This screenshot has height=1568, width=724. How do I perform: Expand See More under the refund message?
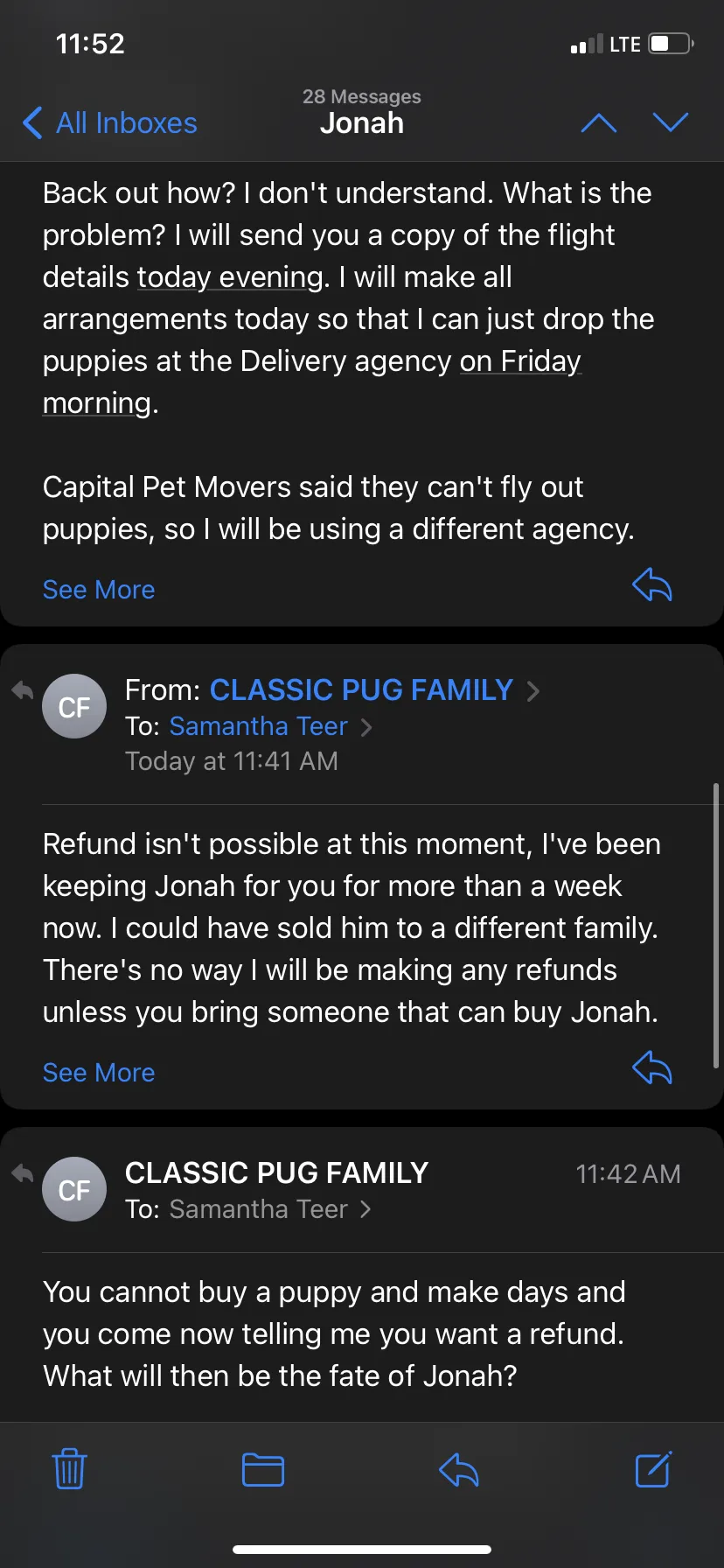click(99, 1073)
